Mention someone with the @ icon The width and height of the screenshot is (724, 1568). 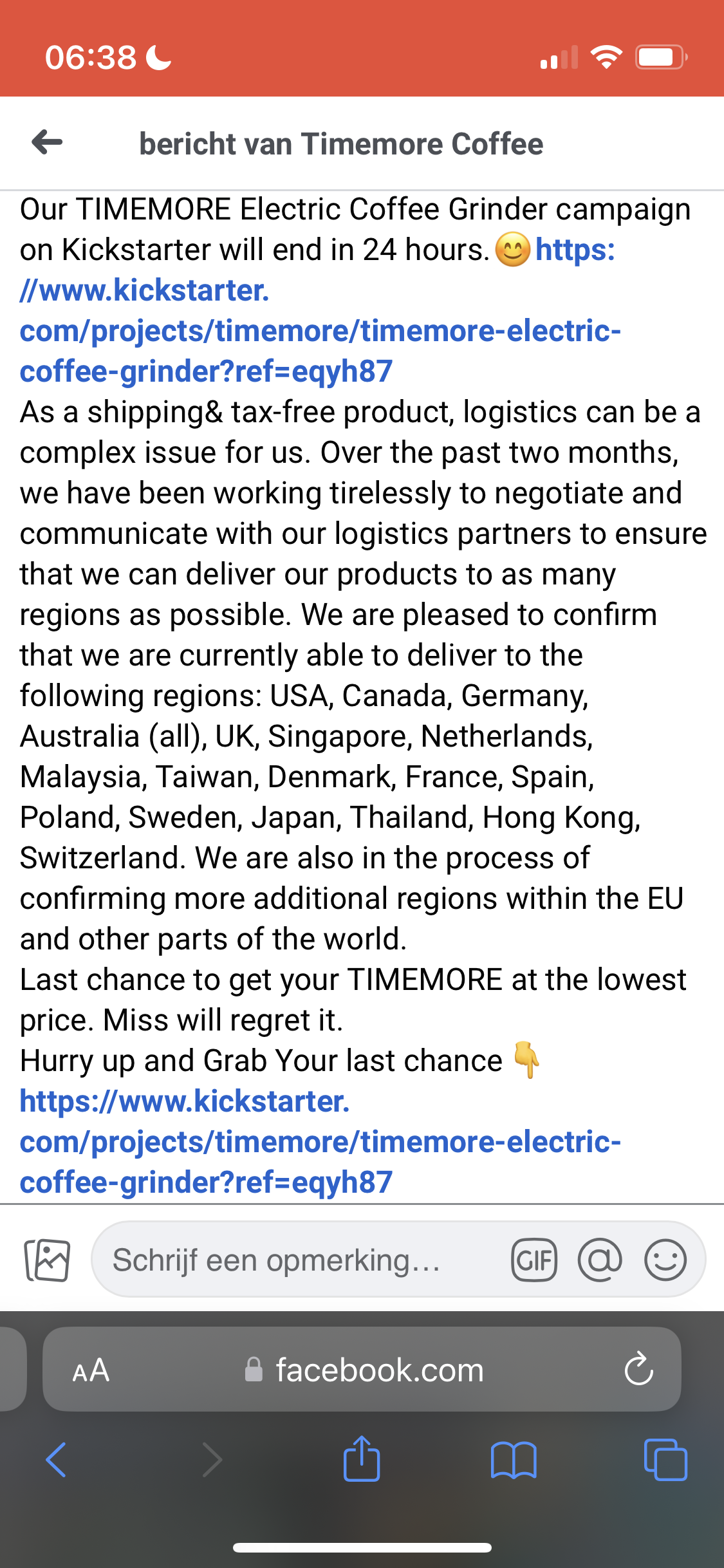pyautogui.click(x=600, y=1260)
